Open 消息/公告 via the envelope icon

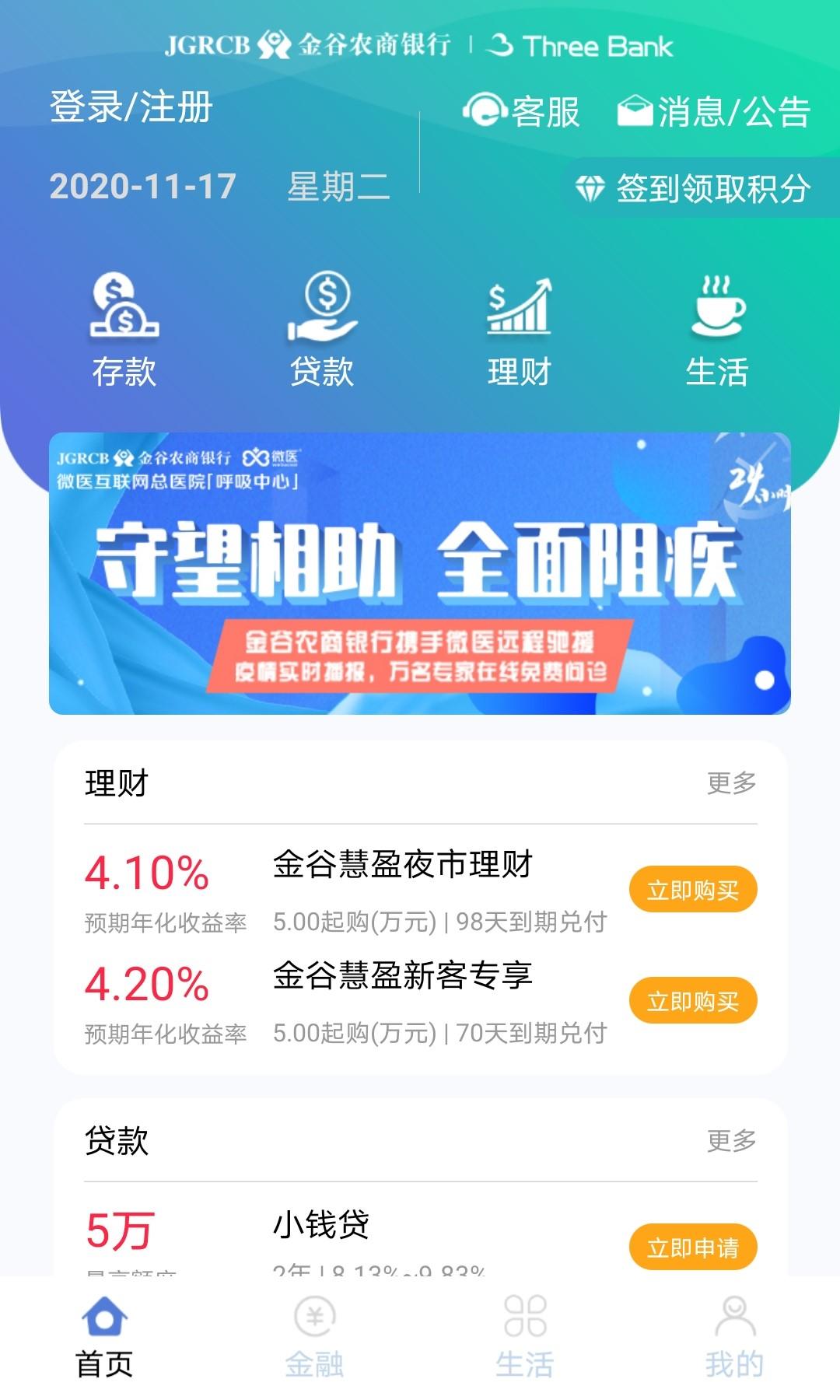636,111
